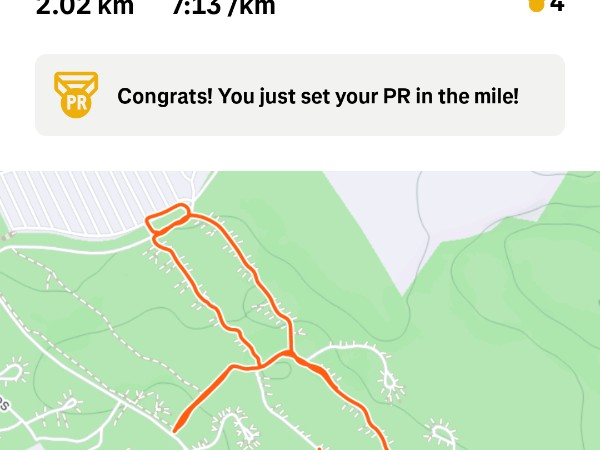
Task: Open the mile PR achievement banner
Action: point(300,96)
